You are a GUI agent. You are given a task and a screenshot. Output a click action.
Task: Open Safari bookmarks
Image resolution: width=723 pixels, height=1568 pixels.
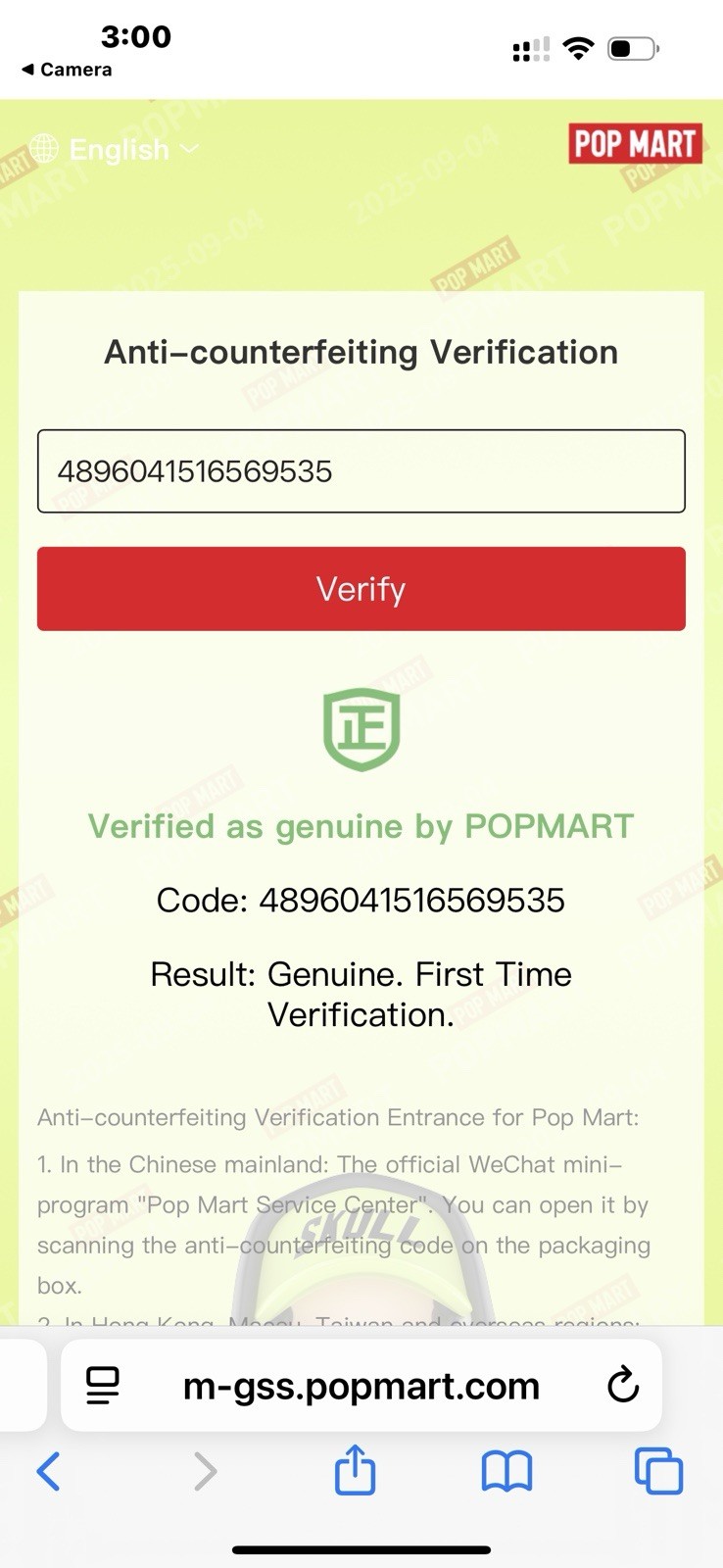click(x=506, y=1471)
